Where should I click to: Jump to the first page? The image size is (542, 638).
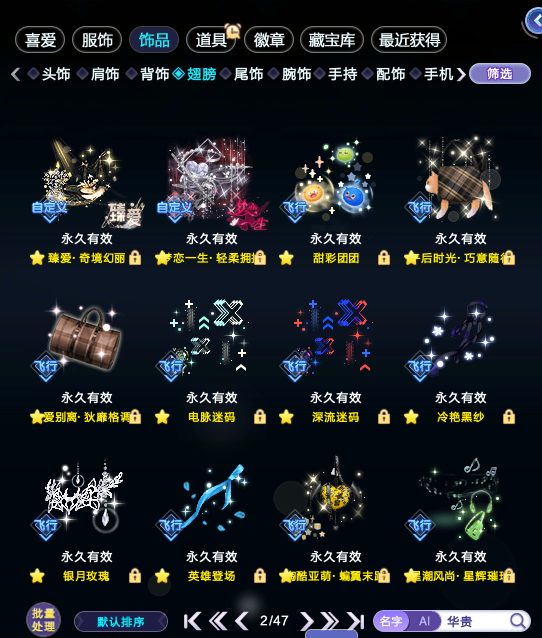[192, 621]
